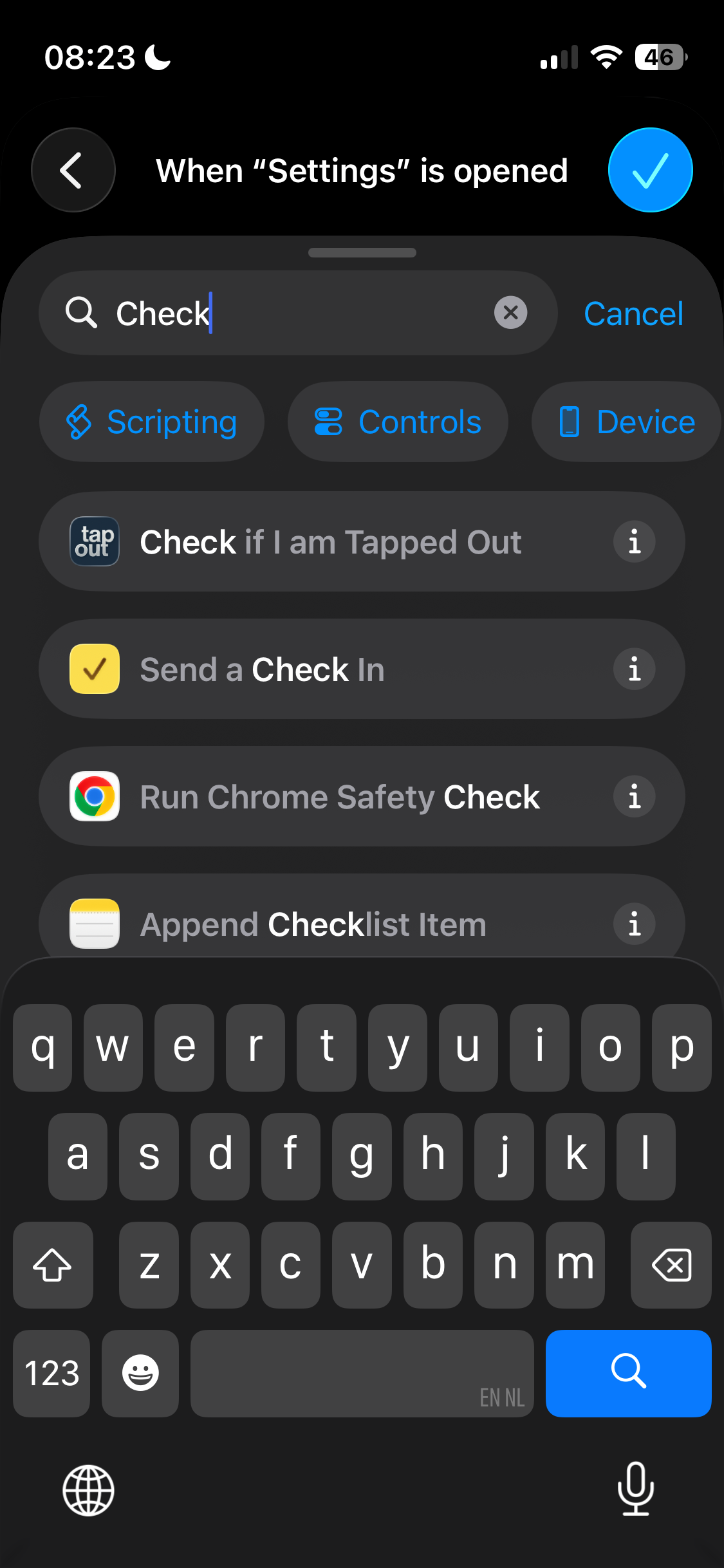Image resolution: width=724 pixels, height=1568 pixels.
Task: Choose the Device category chip
Action: coord(627,422)
